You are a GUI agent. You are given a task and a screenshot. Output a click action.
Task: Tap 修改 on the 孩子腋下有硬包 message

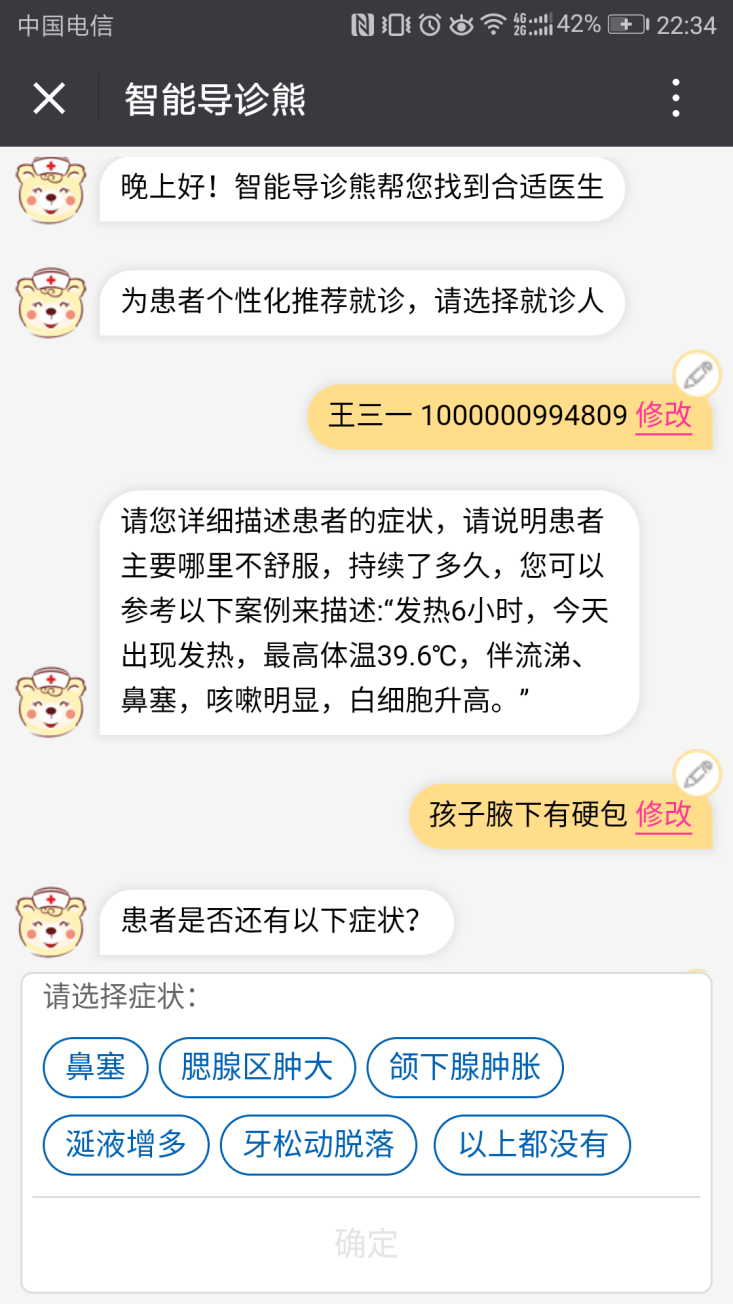click(664, 814)
